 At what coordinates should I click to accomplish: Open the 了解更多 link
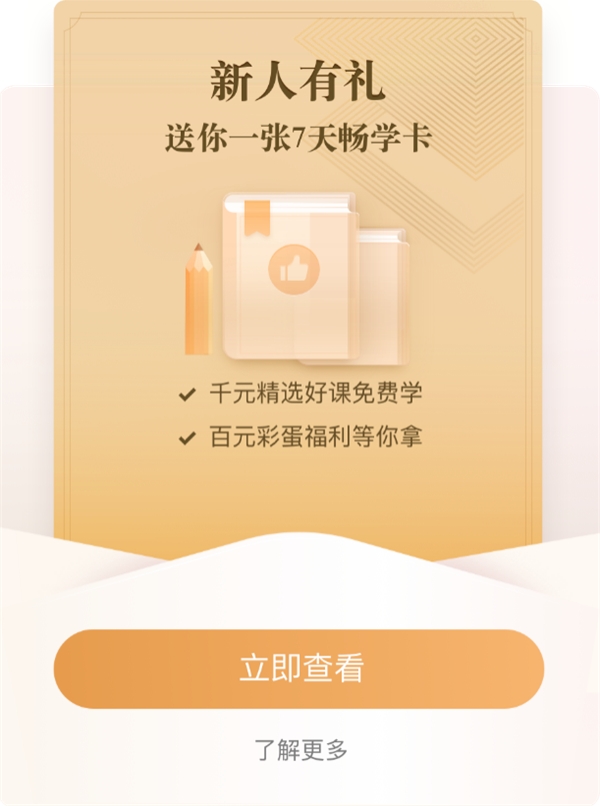coord(300,749)
